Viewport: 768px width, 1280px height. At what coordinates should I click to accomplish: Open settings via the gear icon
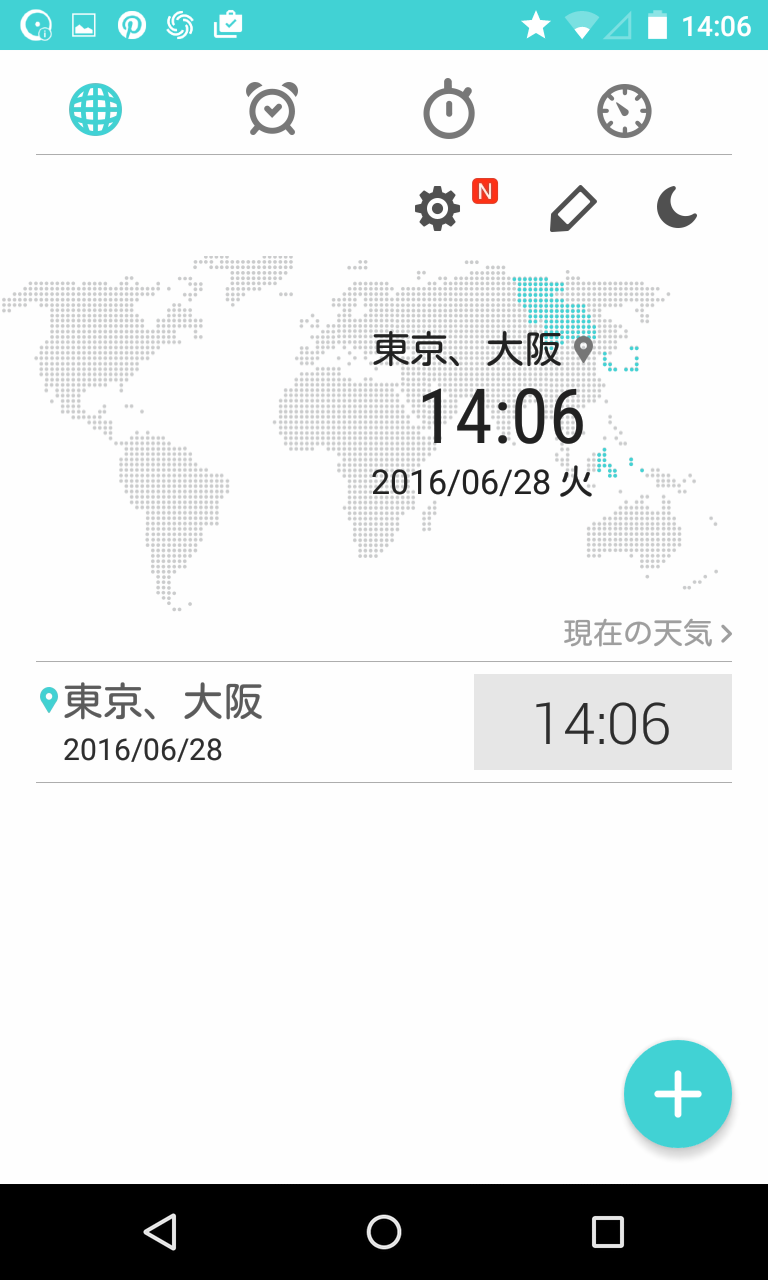[x=438, y=209]
